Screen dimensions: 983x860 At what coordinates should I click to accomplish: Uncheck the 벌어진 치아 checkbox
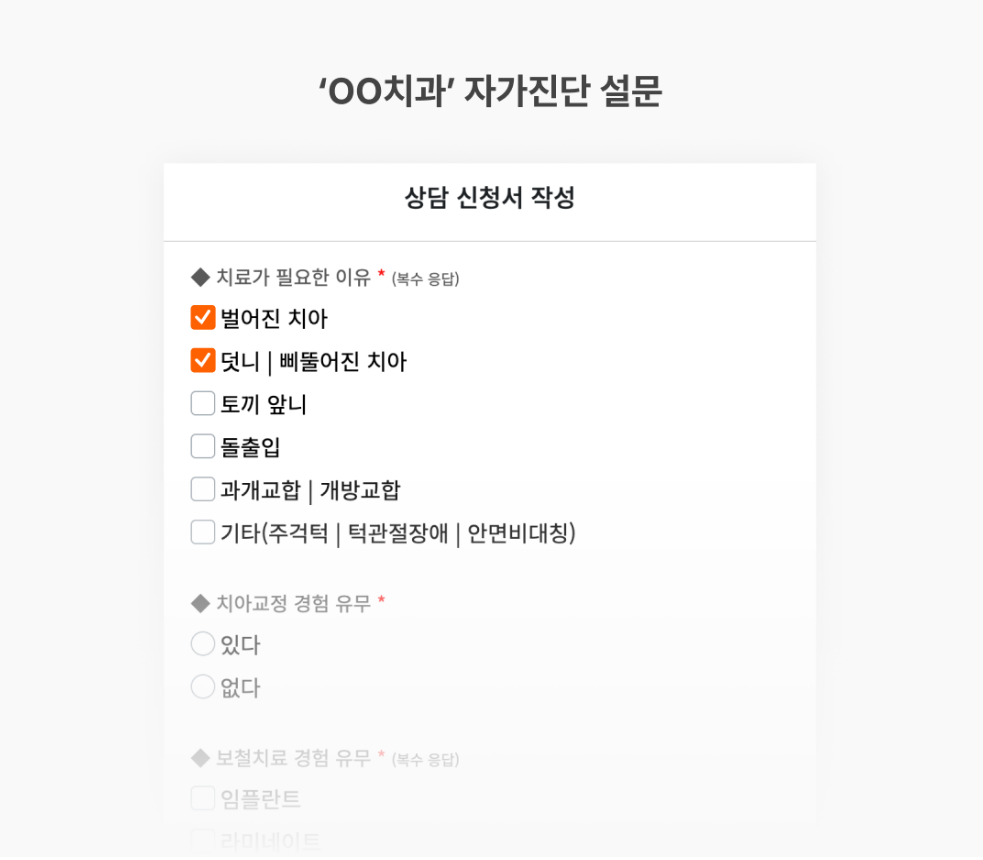tap(203, 318)
